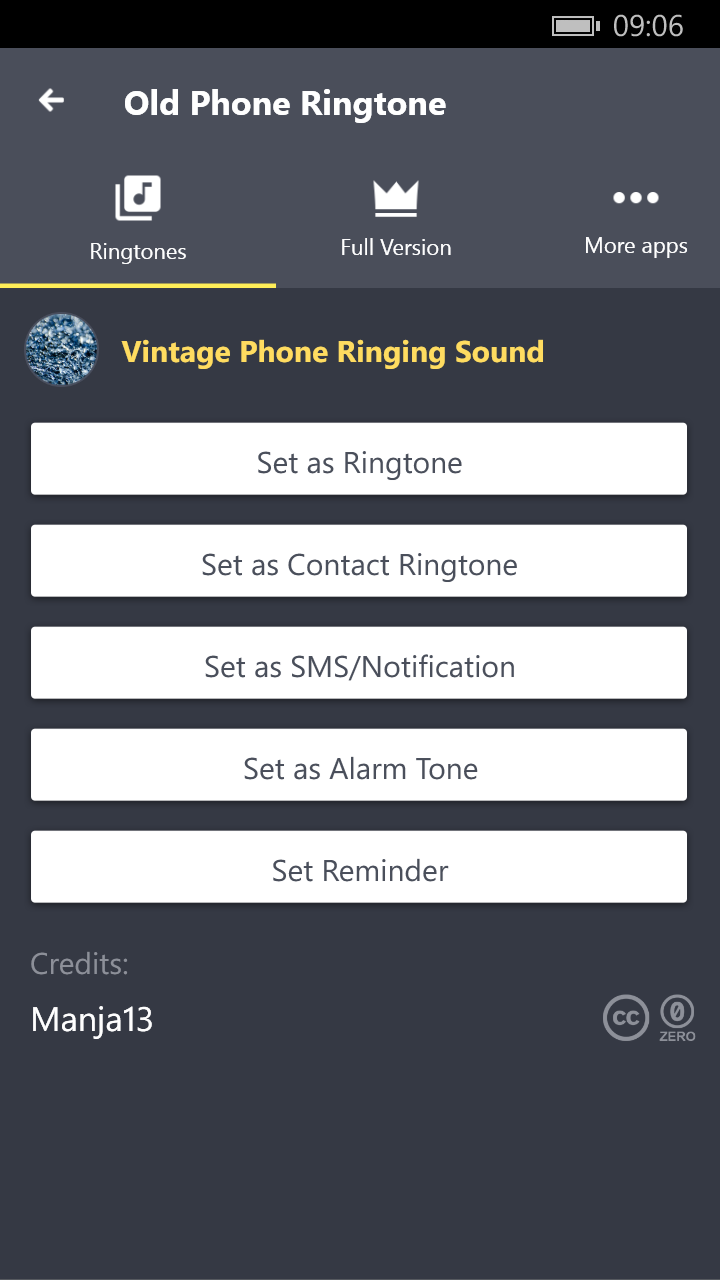Open the More apps tab
720x1280 pixels.
click(636, 220)
